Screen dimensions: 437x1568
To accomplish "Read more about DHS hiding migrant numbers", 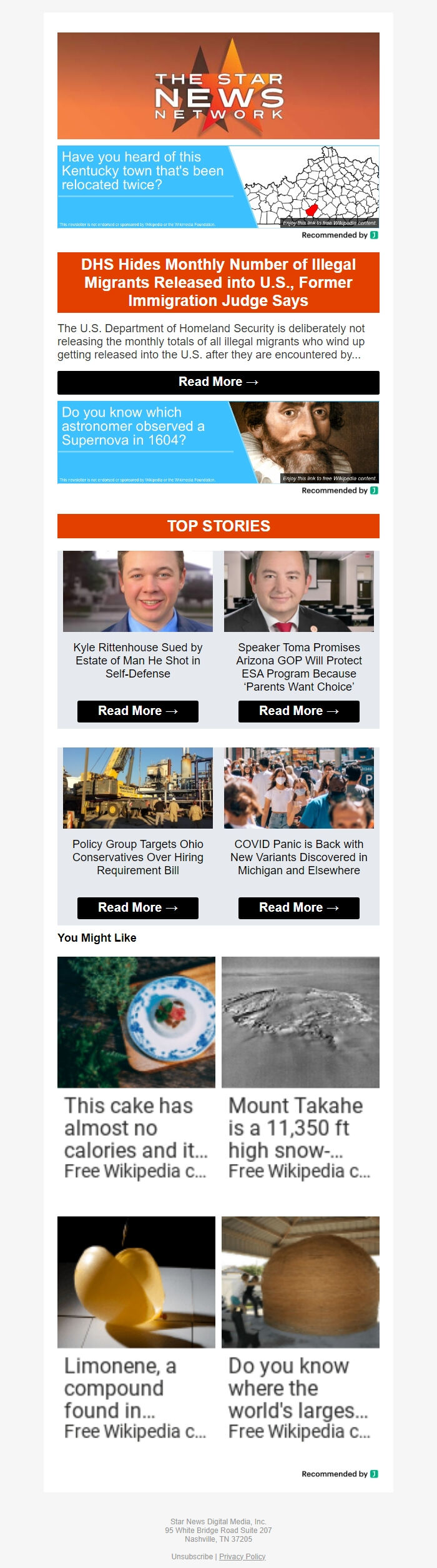I will 218,382.
